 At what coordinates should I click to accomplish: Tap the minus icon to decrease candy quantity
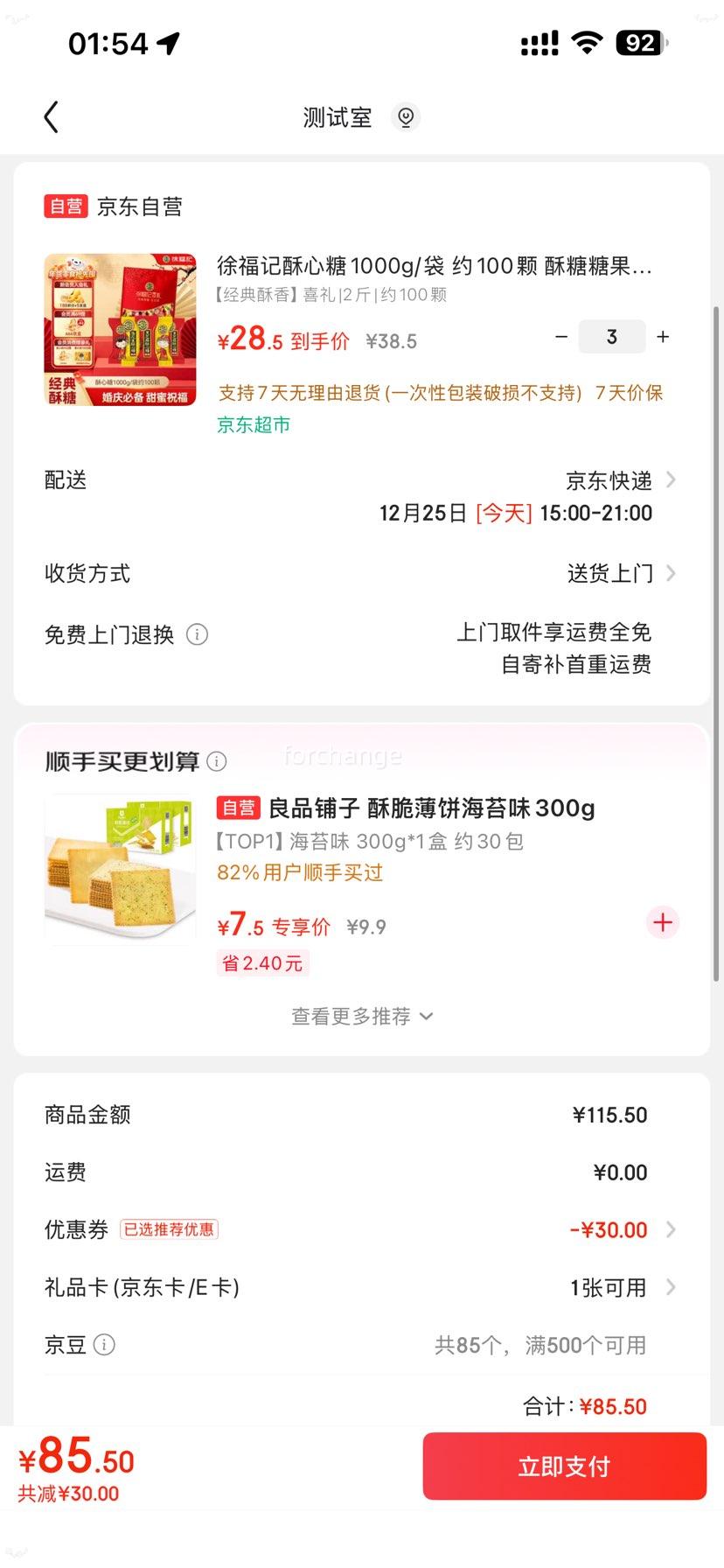pyautogui.click(x=560, y=336)
